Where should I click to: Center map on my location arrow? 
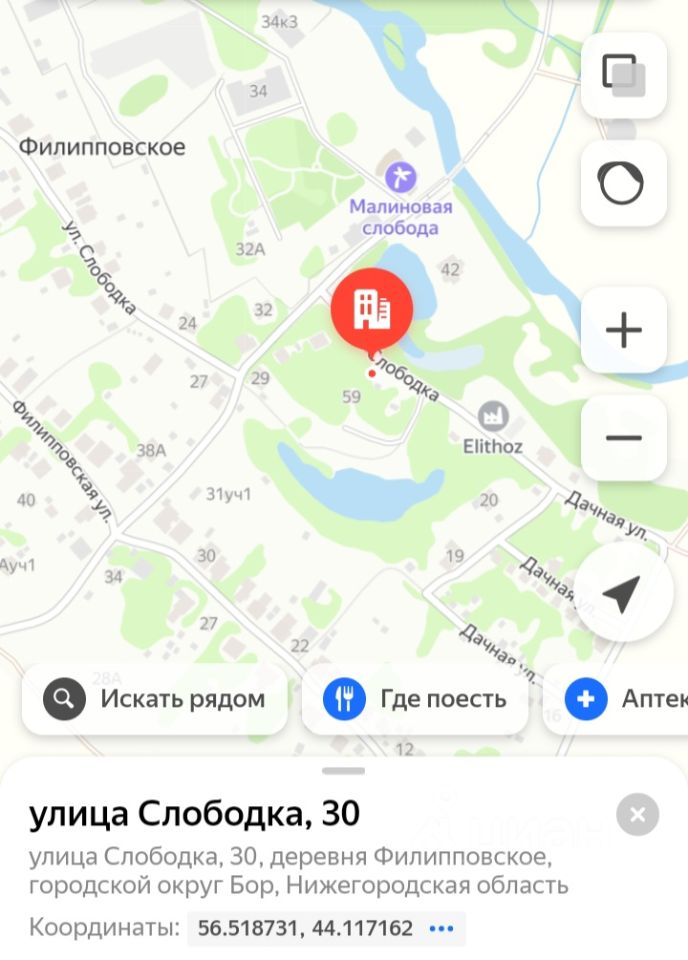point(622,594)
